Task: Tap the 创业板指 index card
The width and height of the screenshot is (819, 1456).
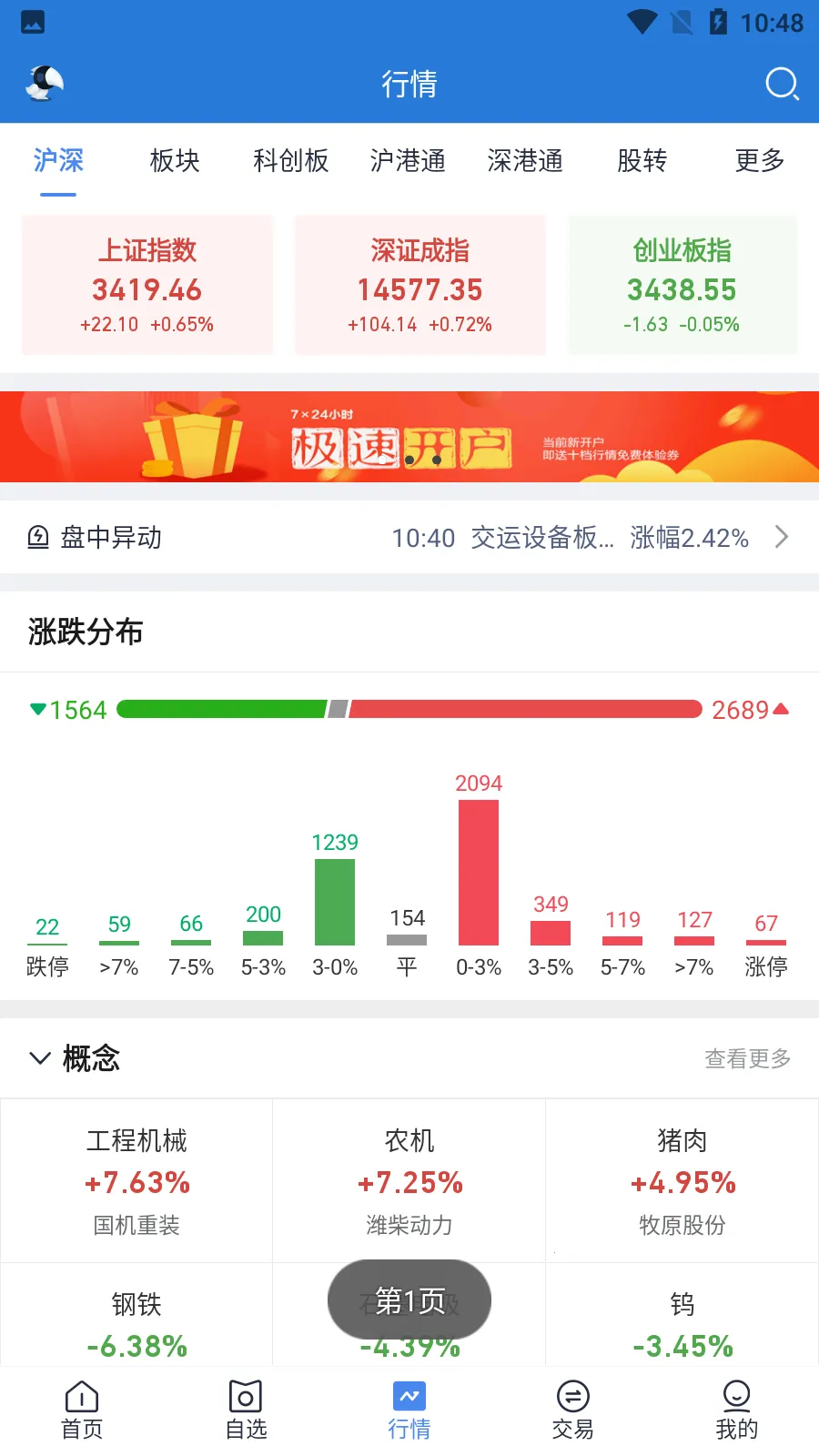Action: point(682,284)
